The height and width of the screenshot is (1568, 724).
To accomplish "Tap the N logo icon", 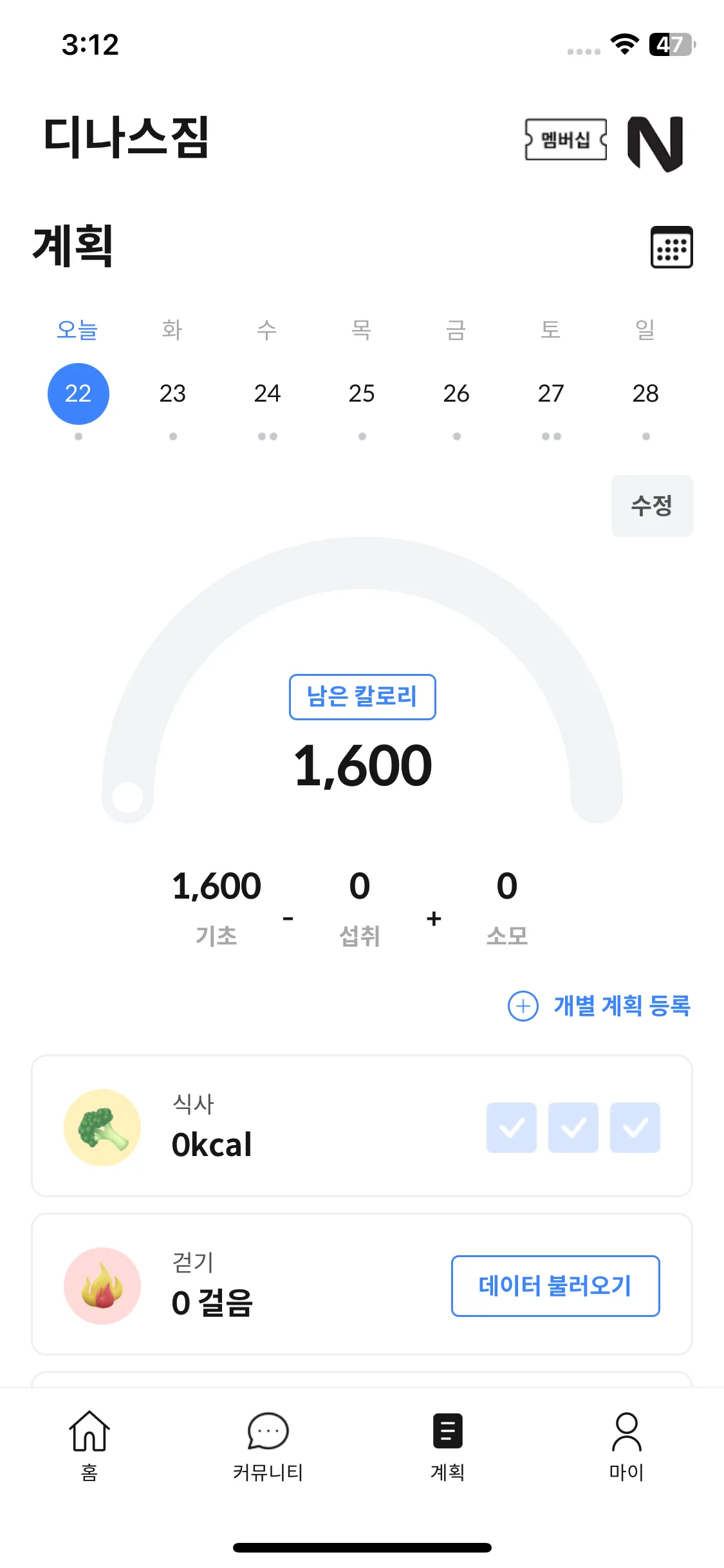I will (x=655, y=143).
